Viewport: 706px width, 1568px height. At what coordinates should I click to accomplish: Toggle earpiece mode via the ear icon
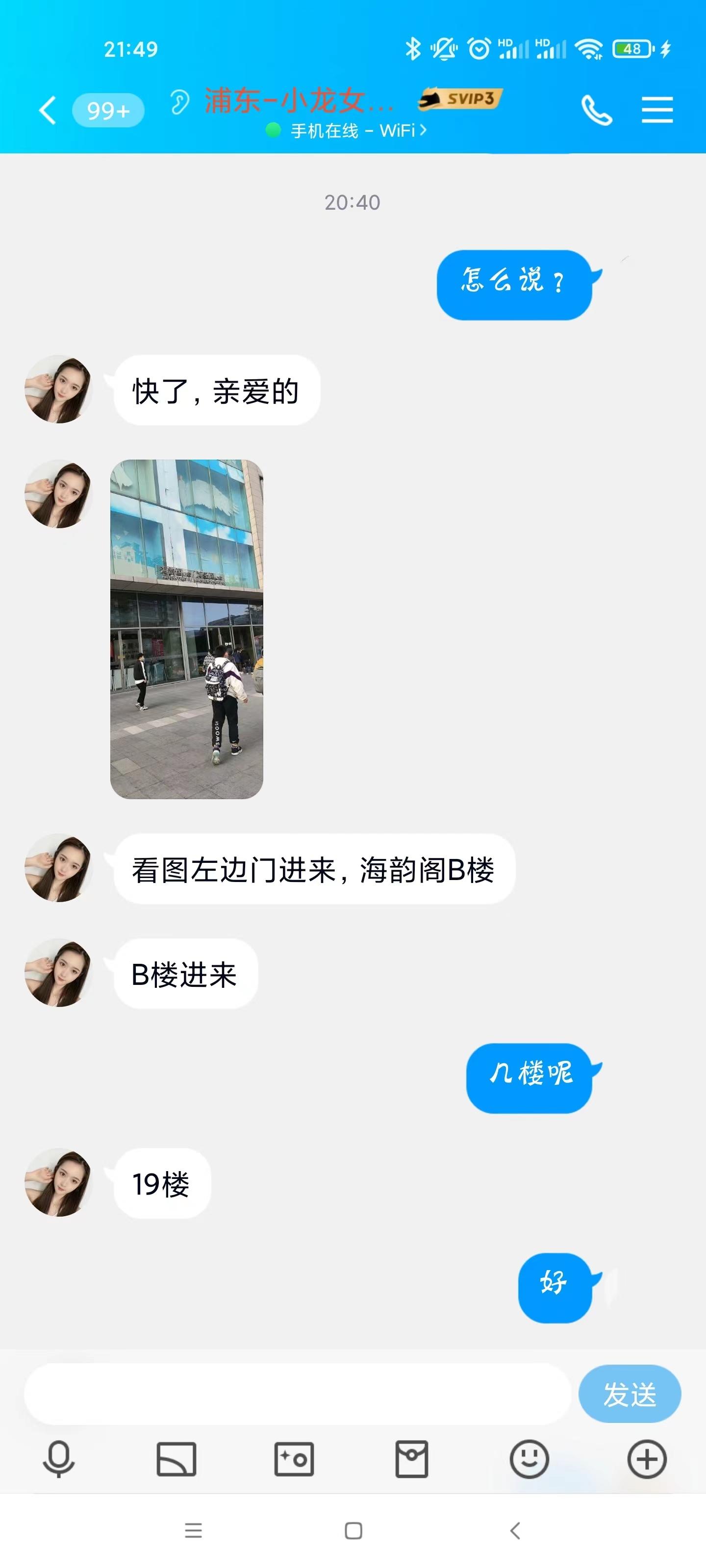point(180,101)
